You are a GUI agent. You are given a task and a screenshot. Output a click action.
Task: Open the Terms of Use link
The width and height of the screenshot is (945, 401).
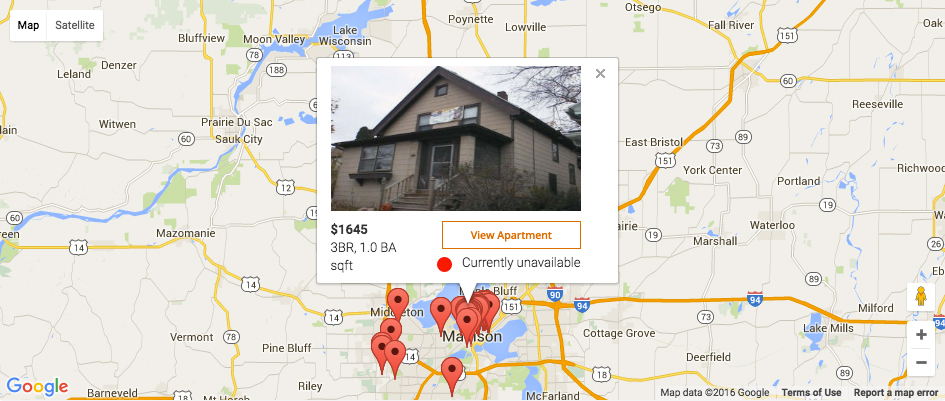point(811,393)
